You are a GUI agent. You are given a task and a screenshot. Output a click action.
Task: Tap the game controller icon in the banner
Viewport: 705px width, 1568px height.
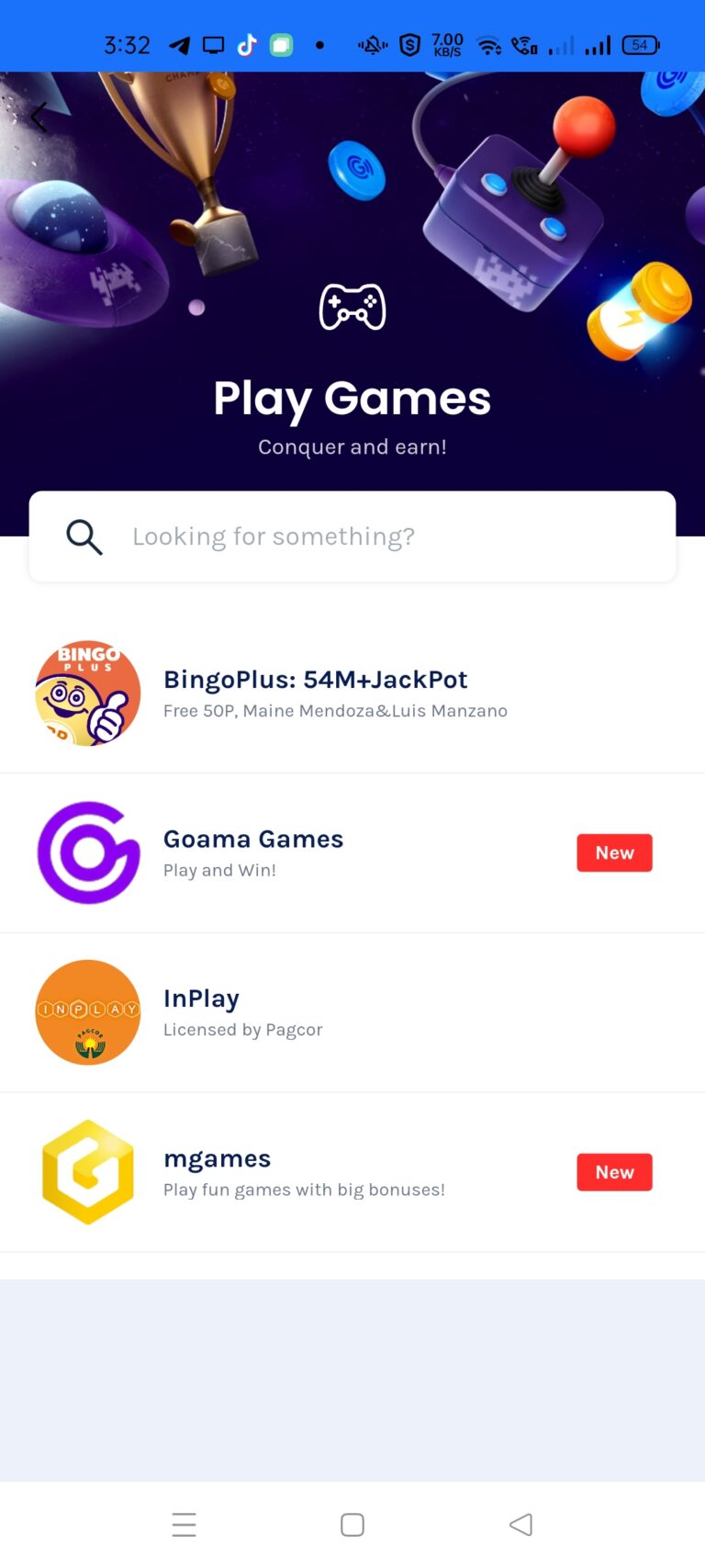[x=352, y=307]
